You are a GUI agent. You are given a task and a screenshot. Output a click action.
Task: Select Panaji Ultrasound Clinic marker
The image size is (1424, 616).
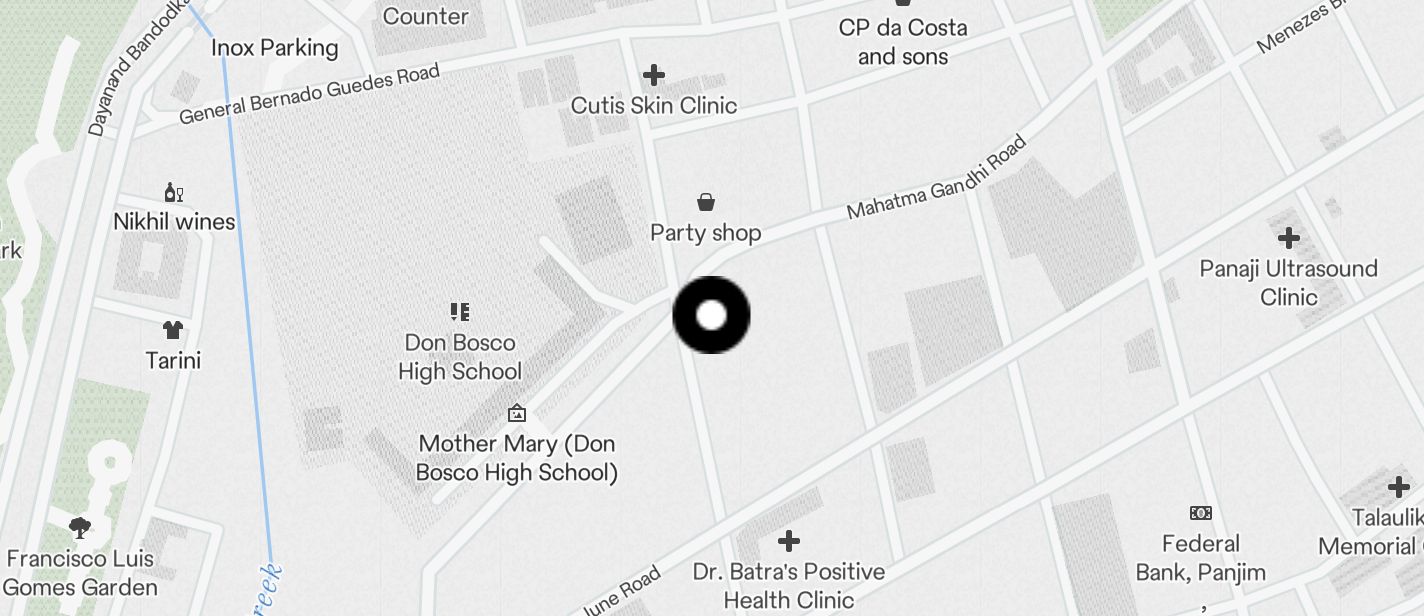click(1289, 238)
